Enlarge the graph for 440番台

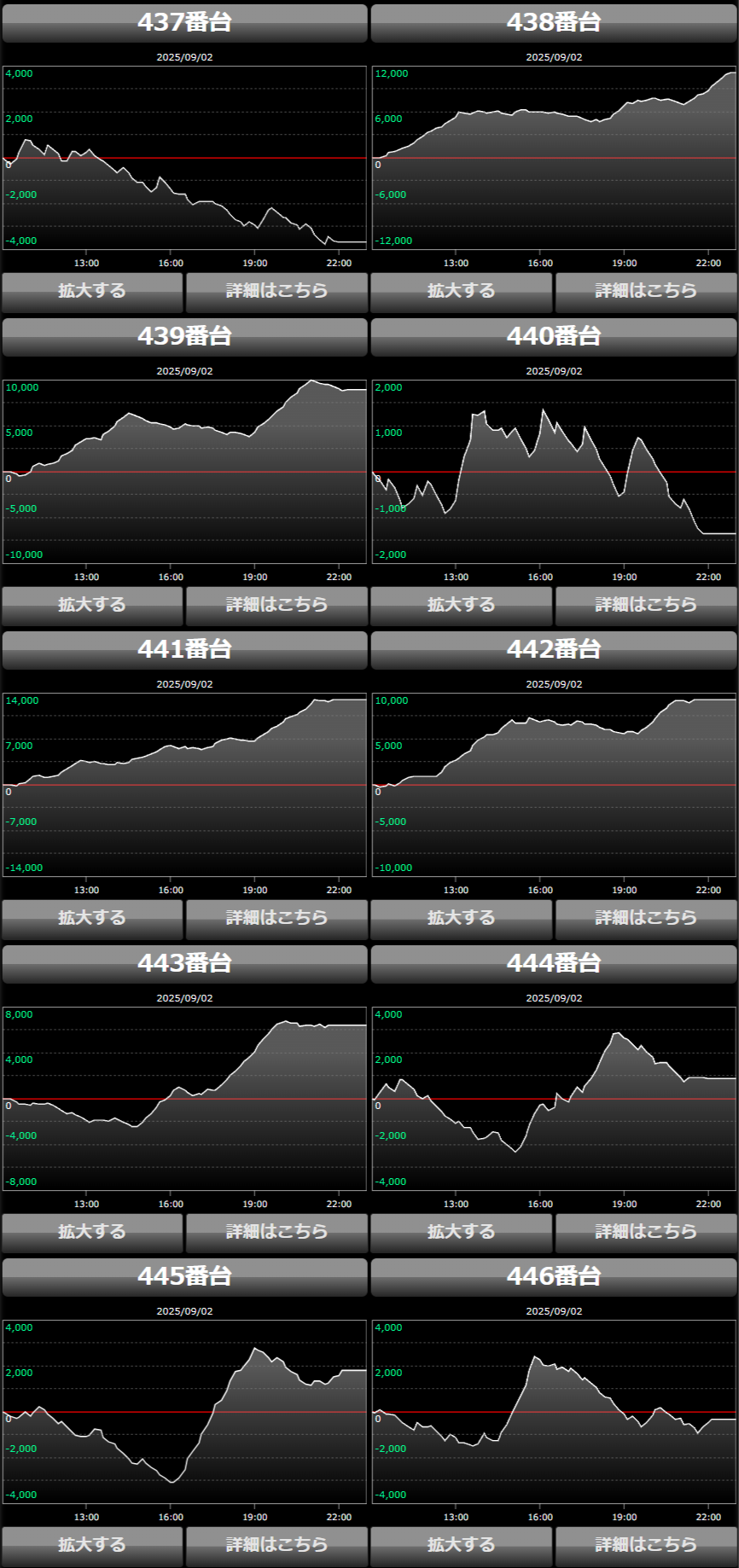tap(462, 606)
